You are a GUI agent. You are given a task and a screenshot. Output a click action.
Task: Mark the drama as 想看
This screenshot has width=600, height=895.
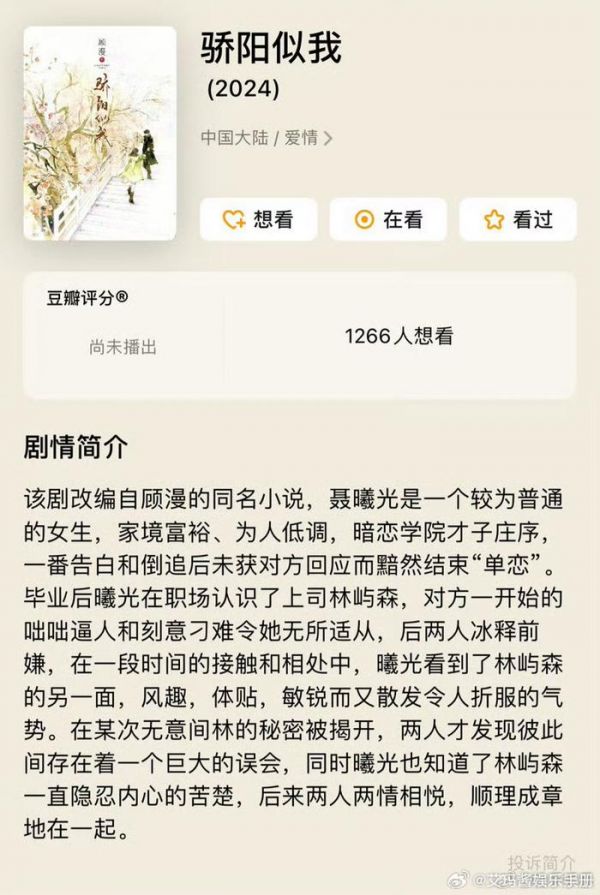pyautogui.click(x=259, y=220)
